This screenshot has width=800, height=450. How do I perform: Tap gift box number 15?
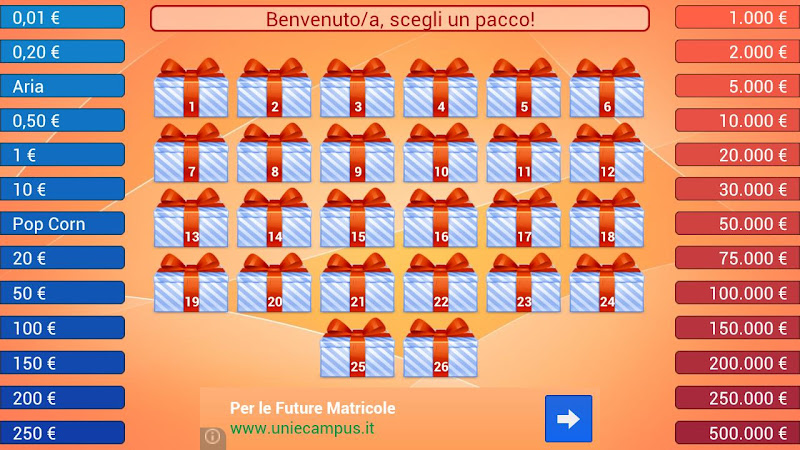click(357, 219)
